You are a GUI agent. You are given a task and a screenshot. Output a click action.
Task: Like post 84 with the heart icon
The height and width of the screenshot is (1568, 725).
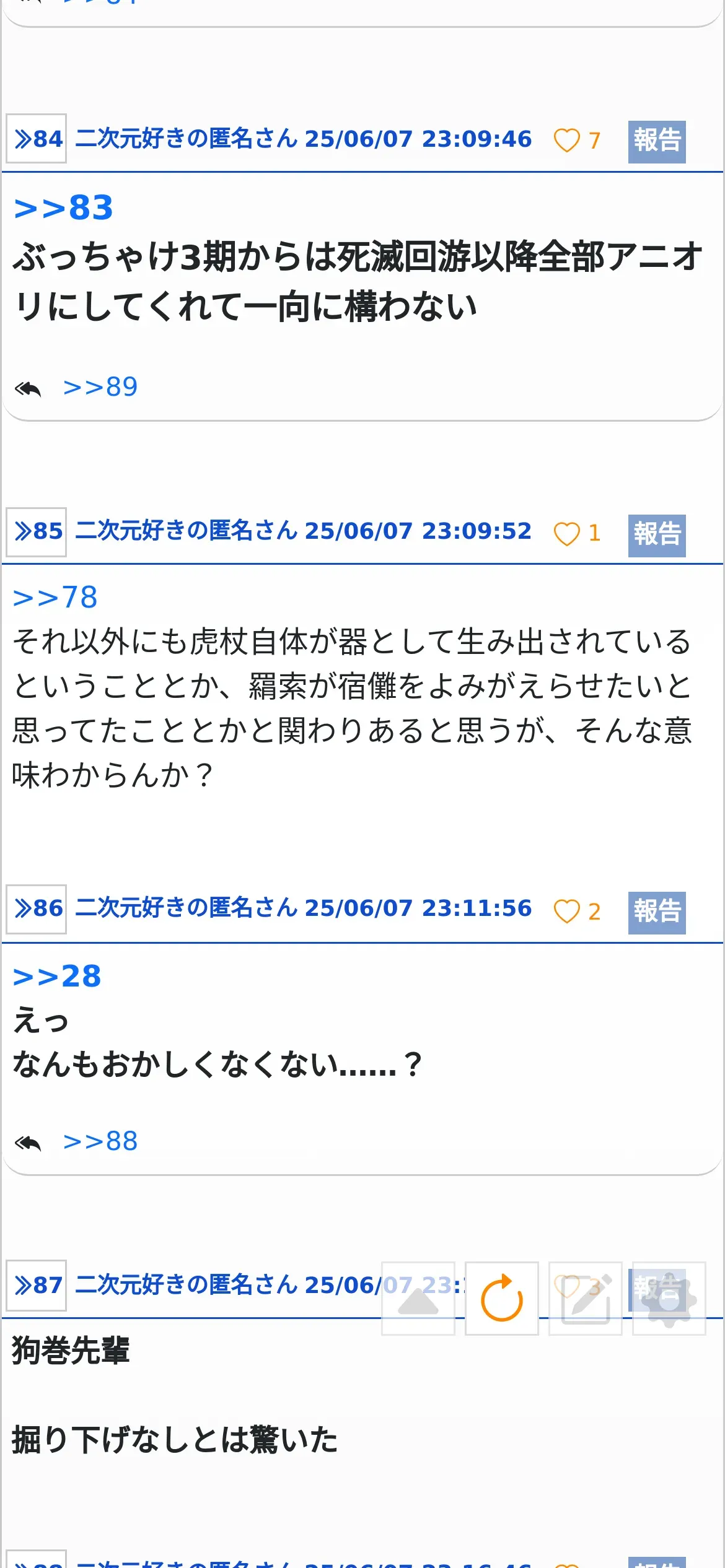coord(566,141)
